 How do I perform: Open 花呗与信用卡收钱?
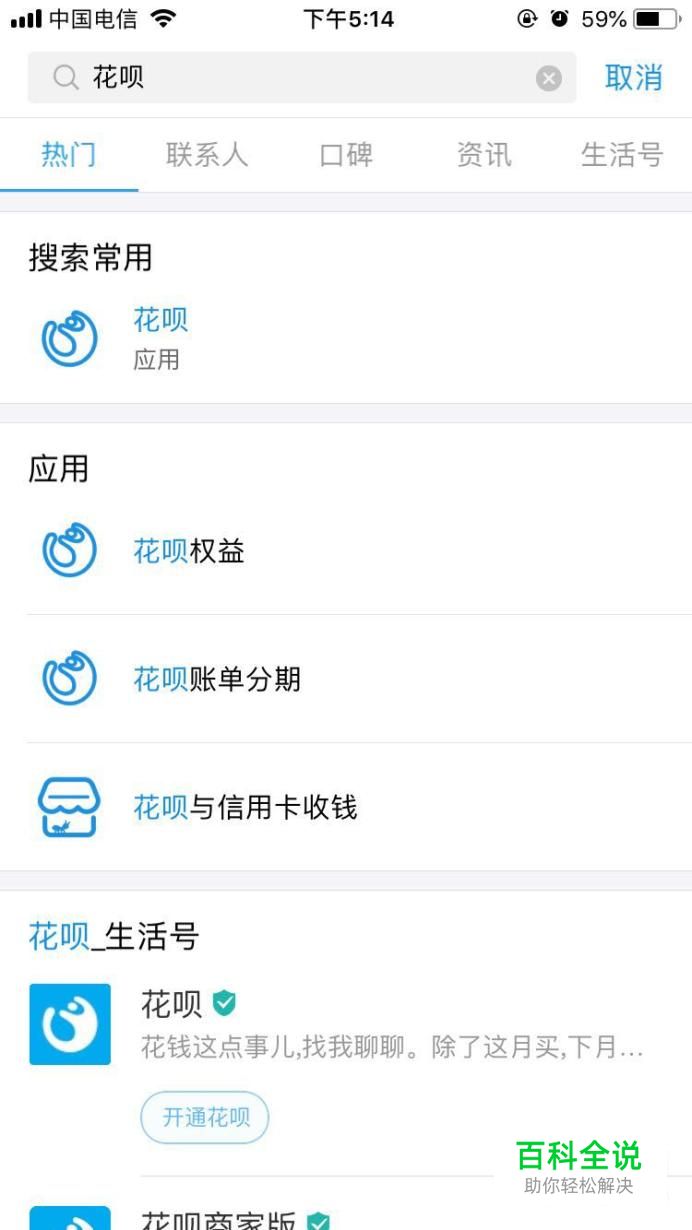(245, 807)
